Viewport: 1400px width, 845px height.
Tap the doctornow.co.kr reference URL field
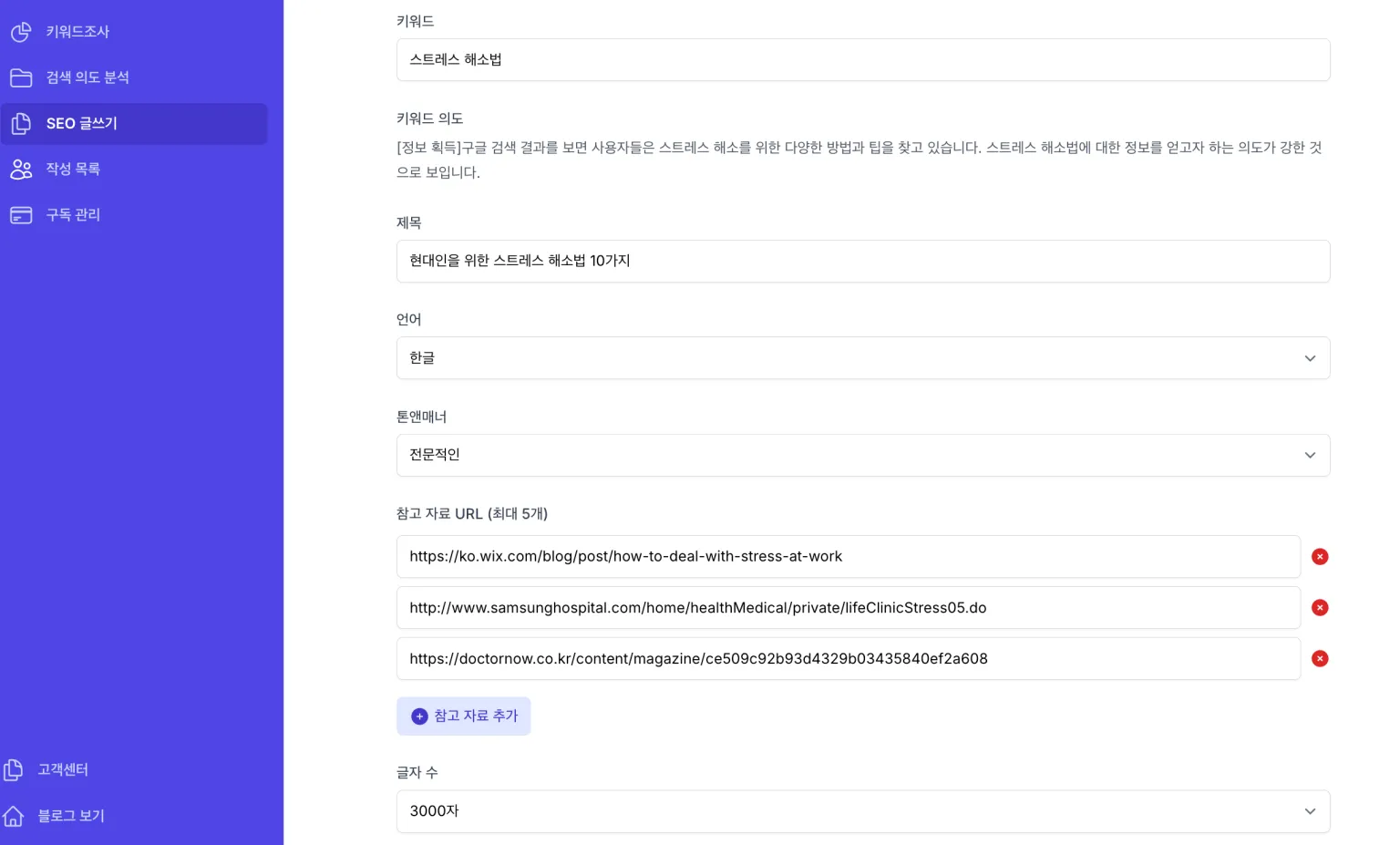(849, 658)
